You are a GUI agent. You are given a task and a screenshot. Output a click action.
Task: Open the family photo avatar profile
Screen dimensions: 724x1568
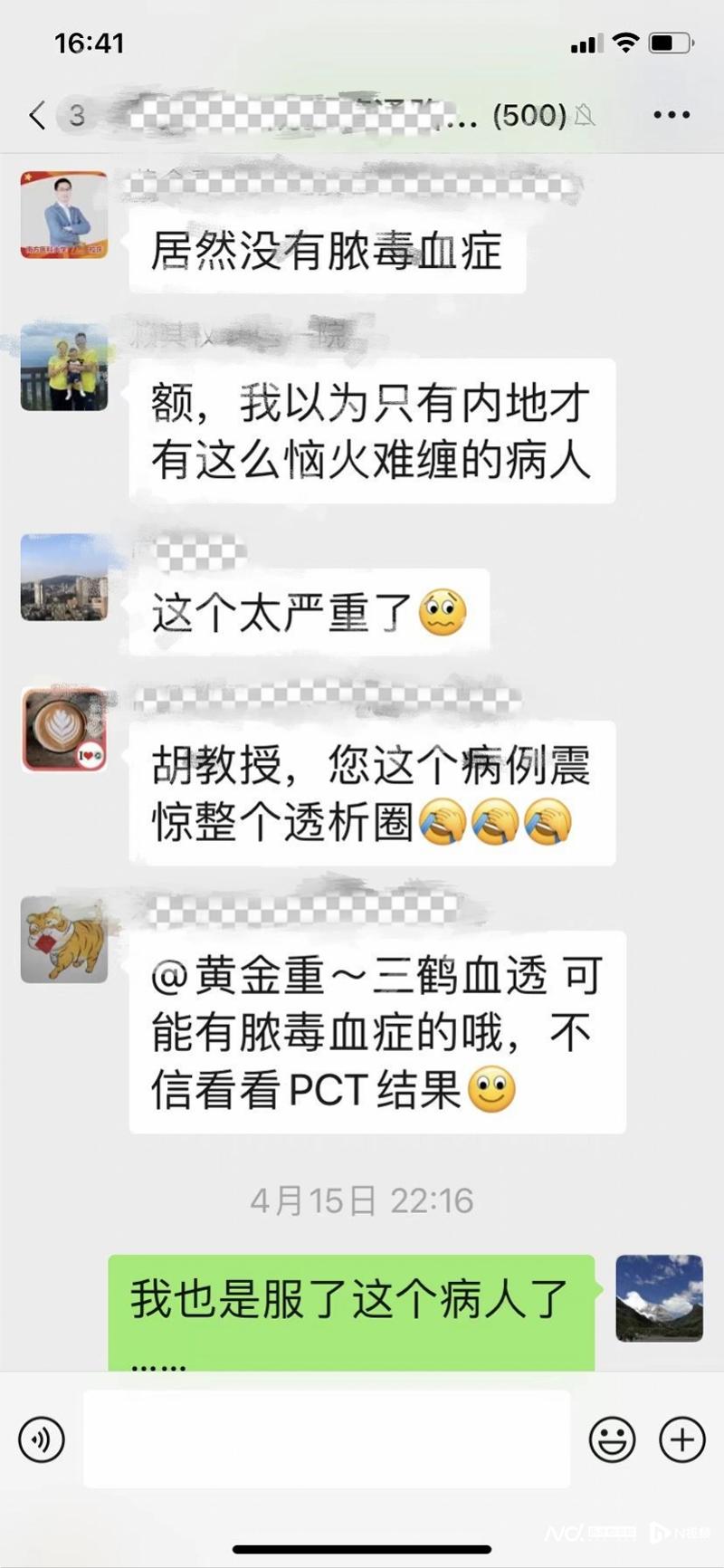64,367
